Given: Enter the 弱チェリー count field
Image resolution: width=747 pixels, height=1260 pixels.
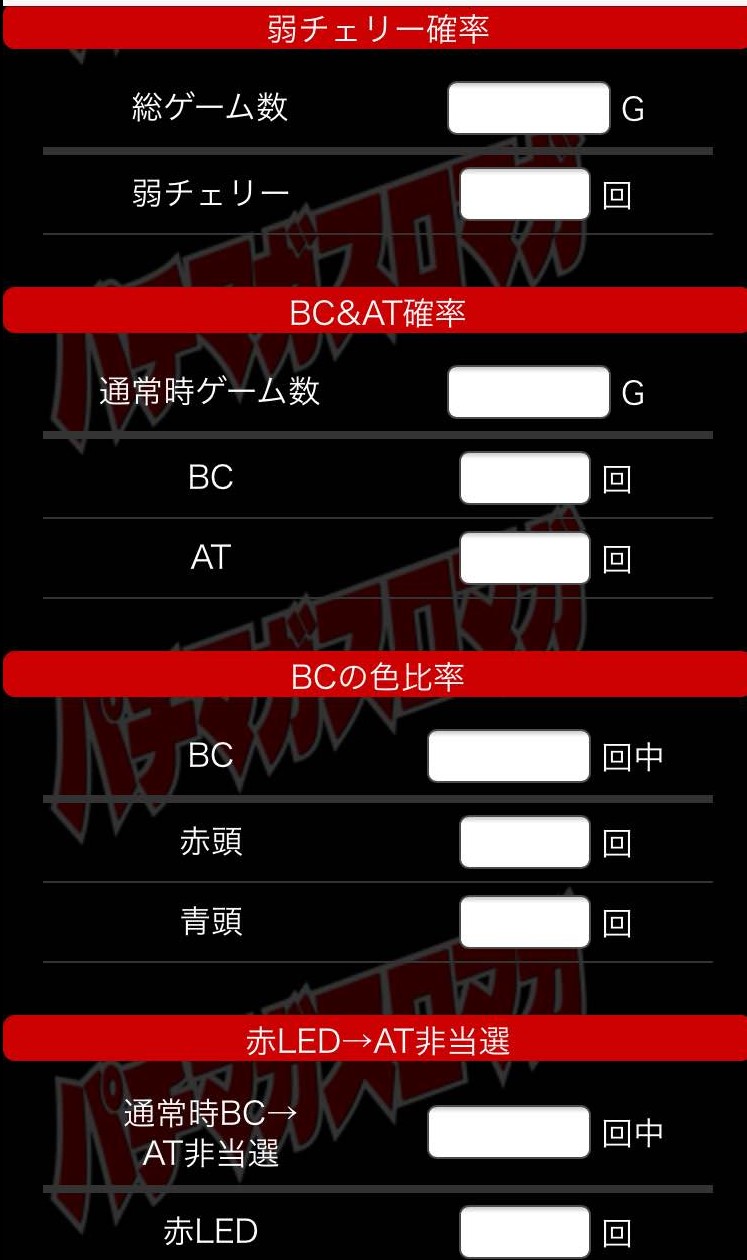Looking at the screenshot, I should coord(525,194).
